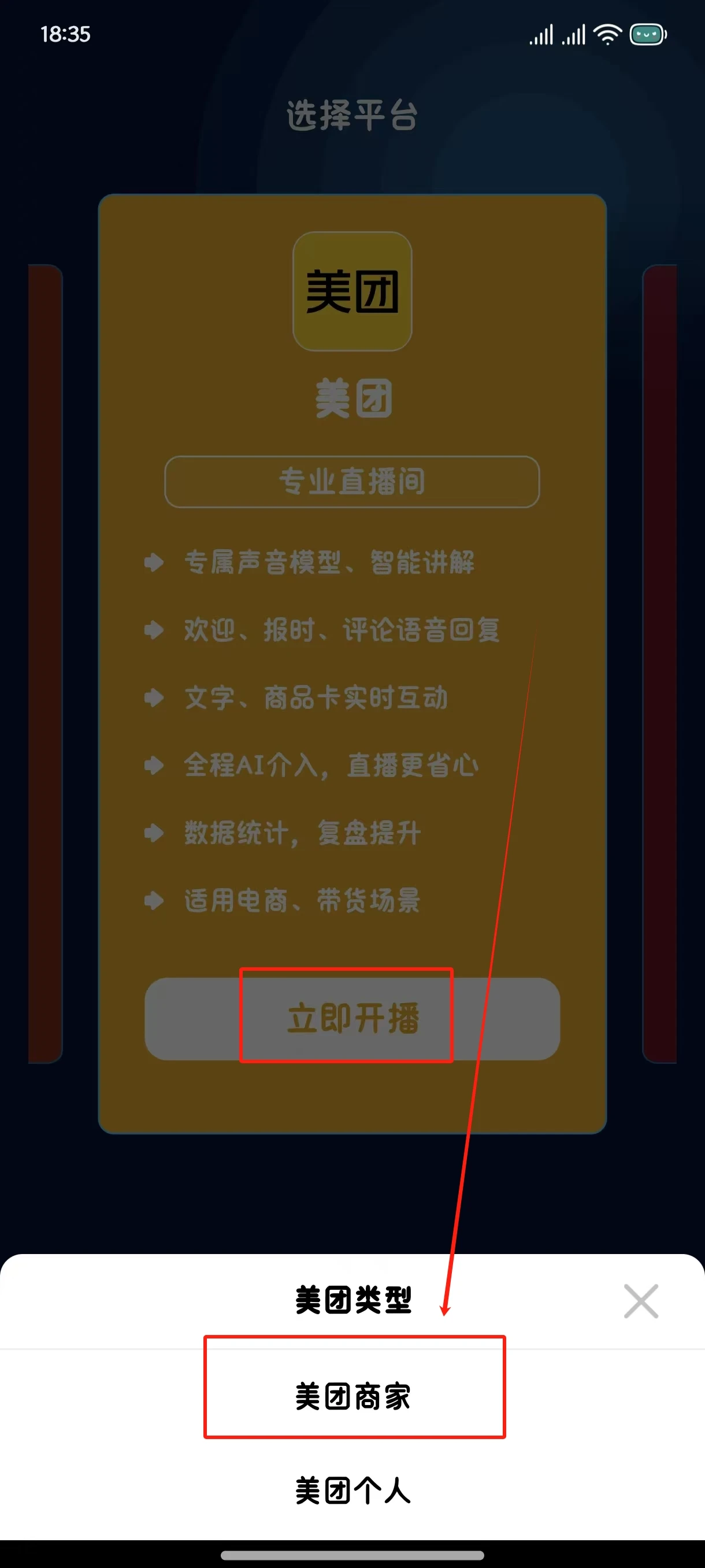
Task: Close the 美团类型 bottom sheet
Action: click(x=640, y=1301)
